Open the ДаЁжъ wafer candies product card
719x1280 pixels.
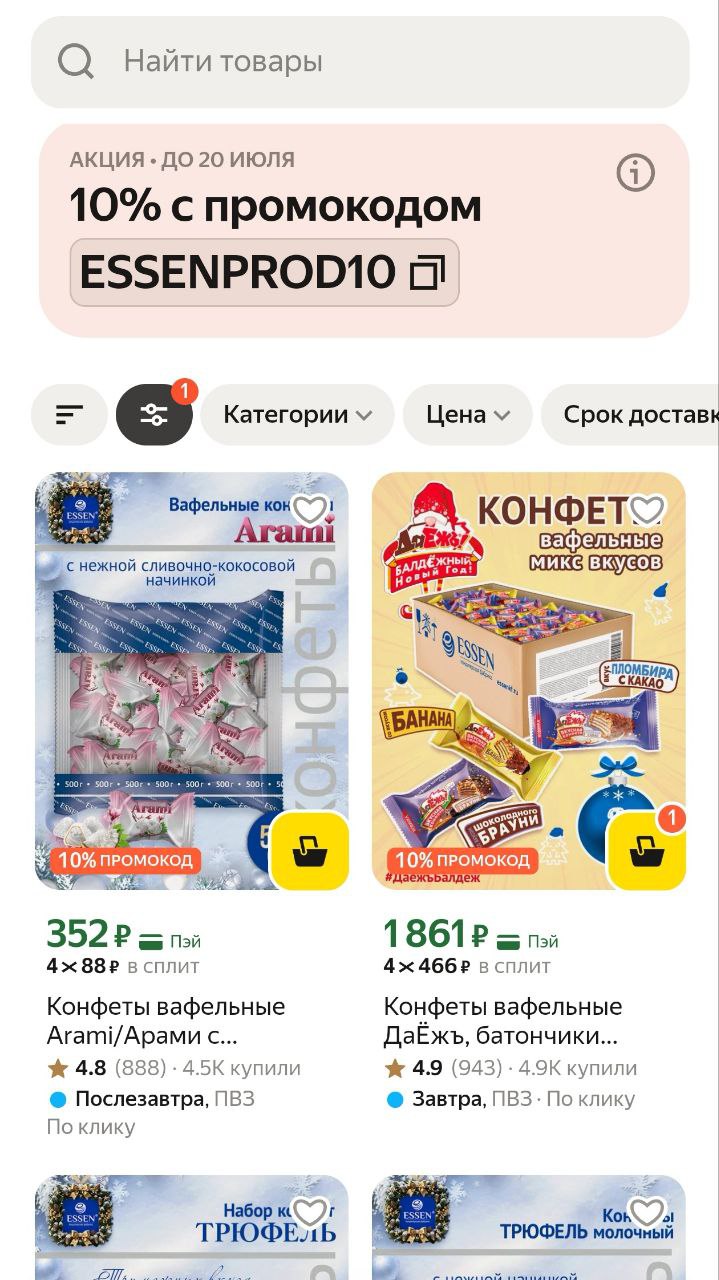pos(503,1019)
